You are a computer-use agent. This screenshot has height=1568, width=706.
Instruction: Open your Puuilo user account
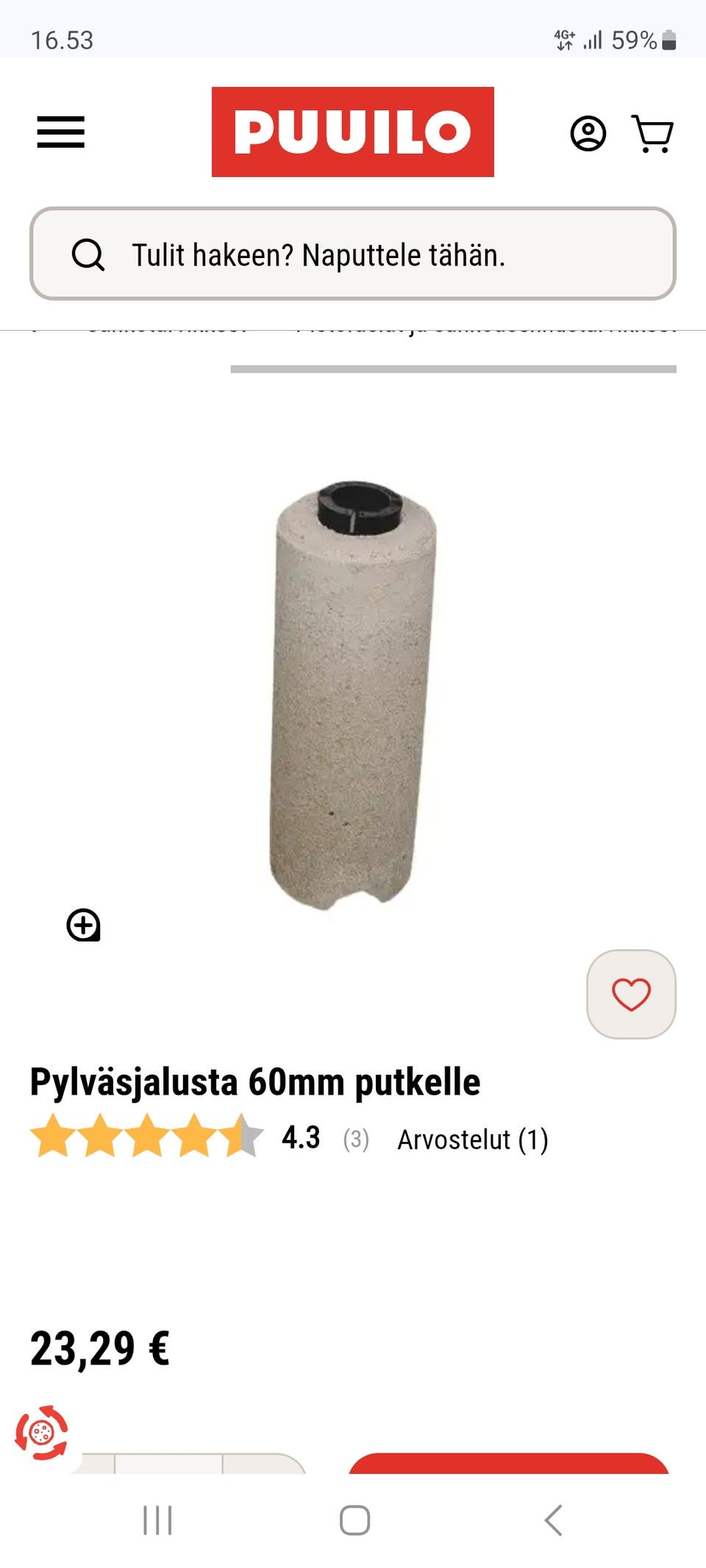588,133
